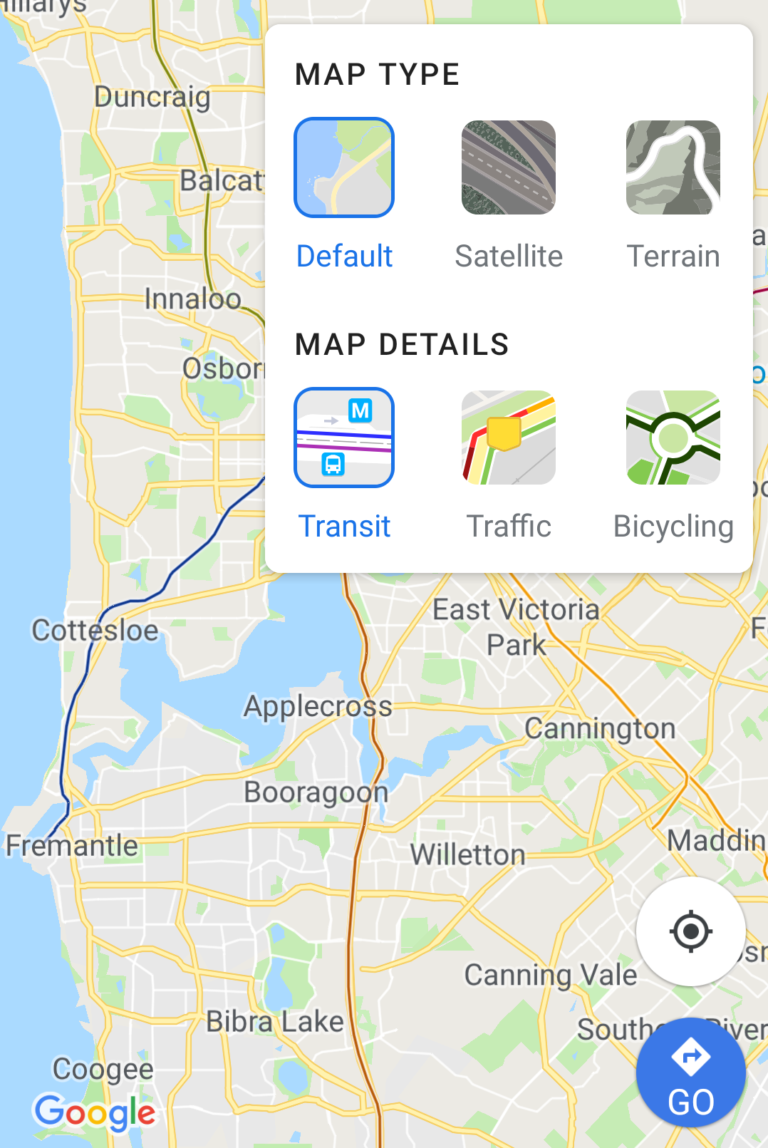Enable the Traffic layer
The width and height of the screenshot is (768, 1148).
tap(508, 438)
